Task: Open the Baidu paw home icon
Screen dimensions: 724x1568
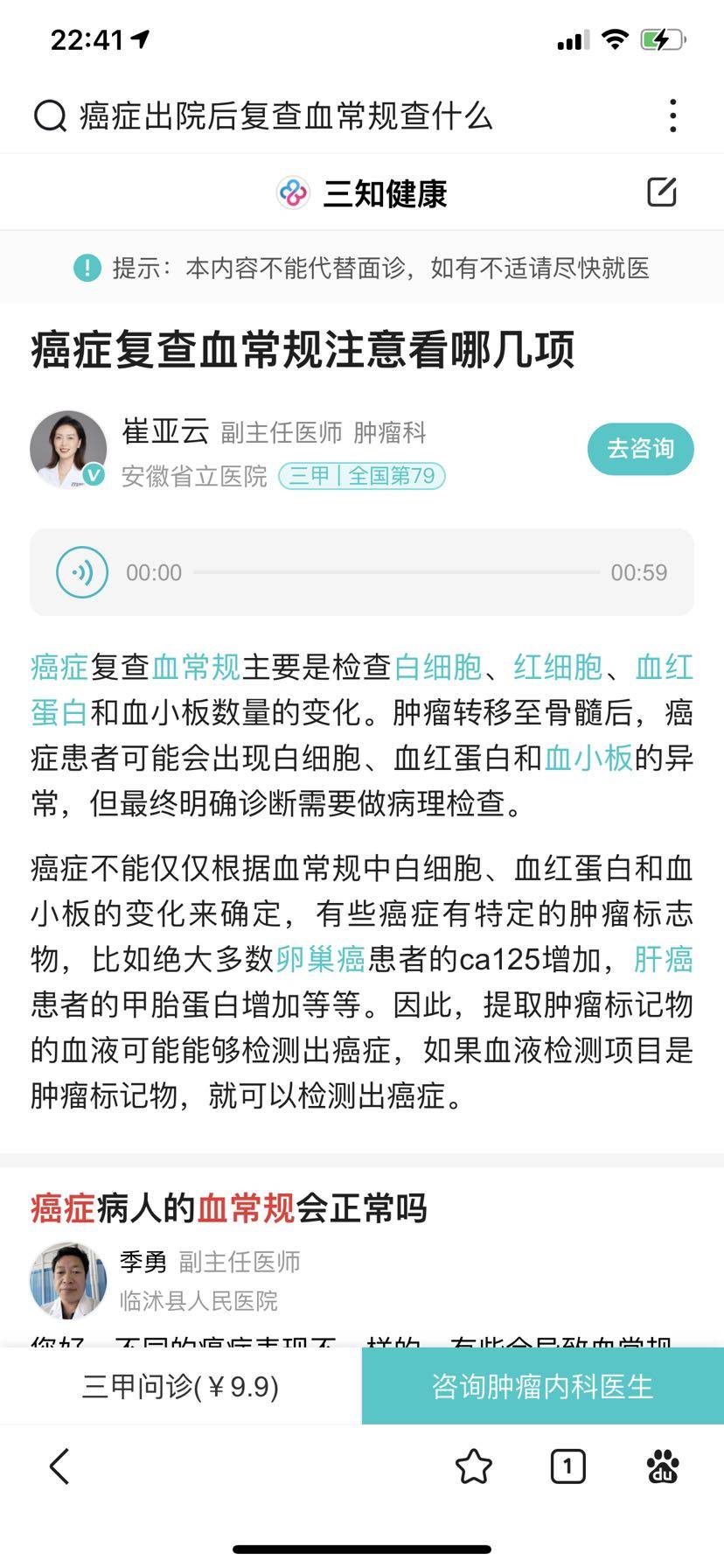Action: pos(663,1466)
